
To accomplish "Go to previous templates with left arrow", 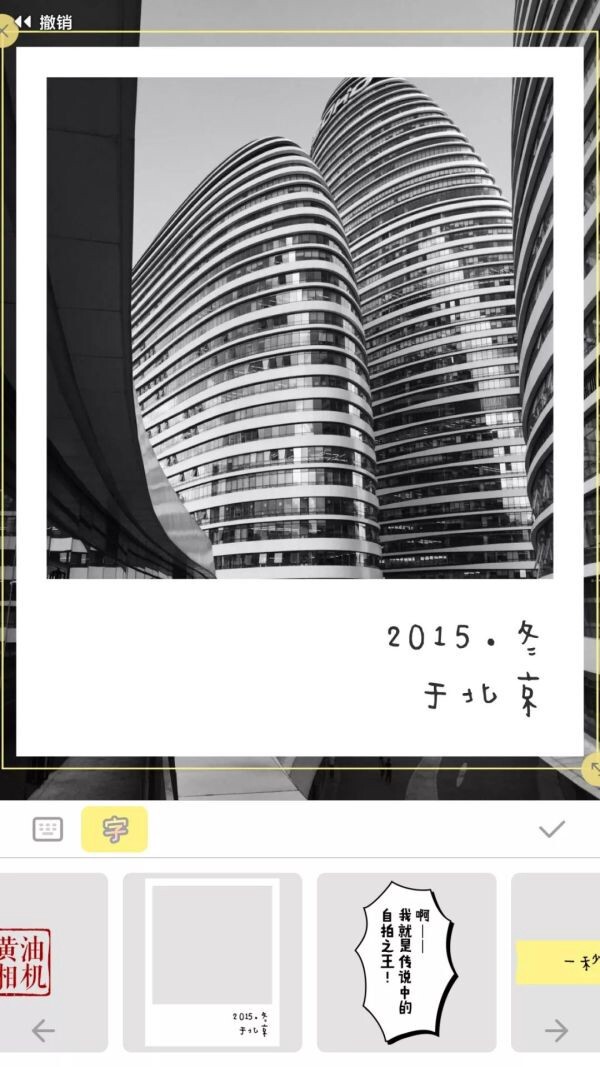I will [42, 1030].
